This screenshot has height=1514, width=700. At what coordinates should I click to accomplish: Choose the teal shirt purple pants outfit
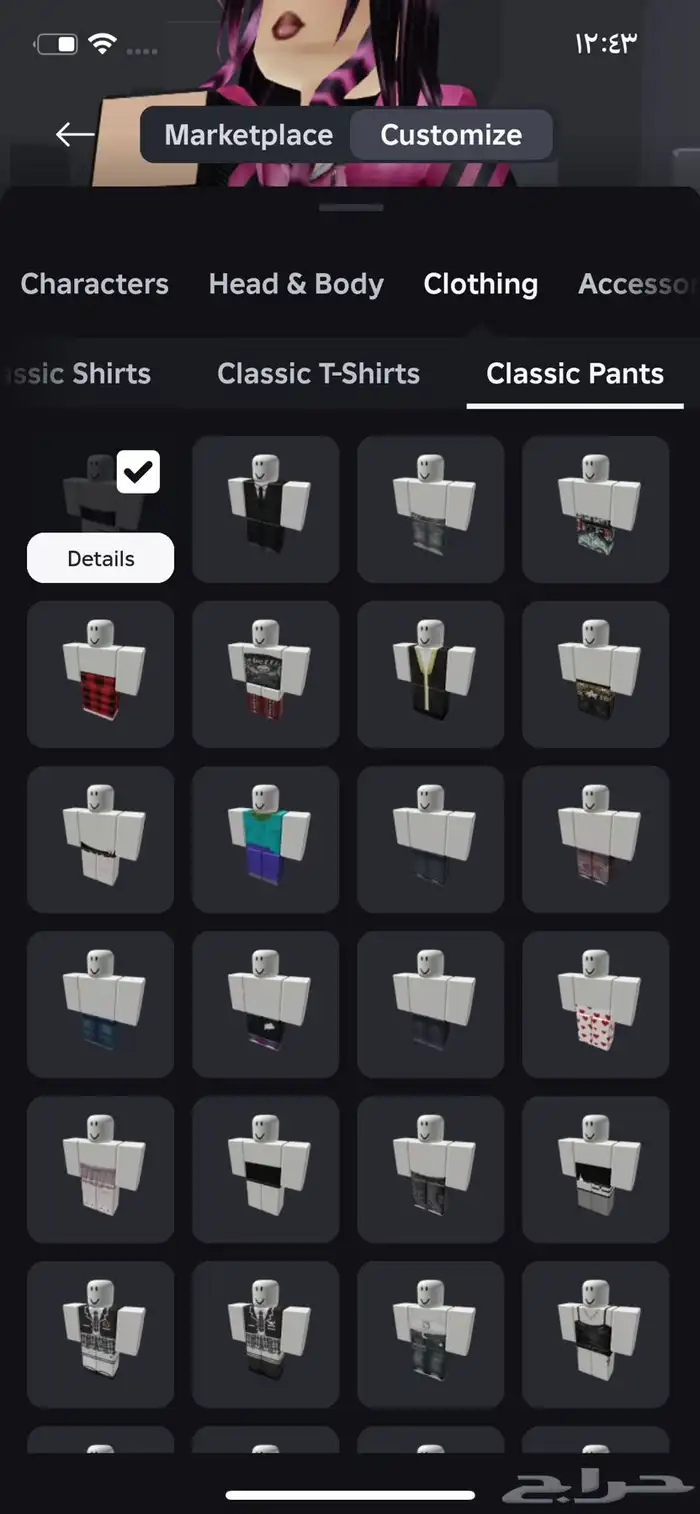(265, 839)
